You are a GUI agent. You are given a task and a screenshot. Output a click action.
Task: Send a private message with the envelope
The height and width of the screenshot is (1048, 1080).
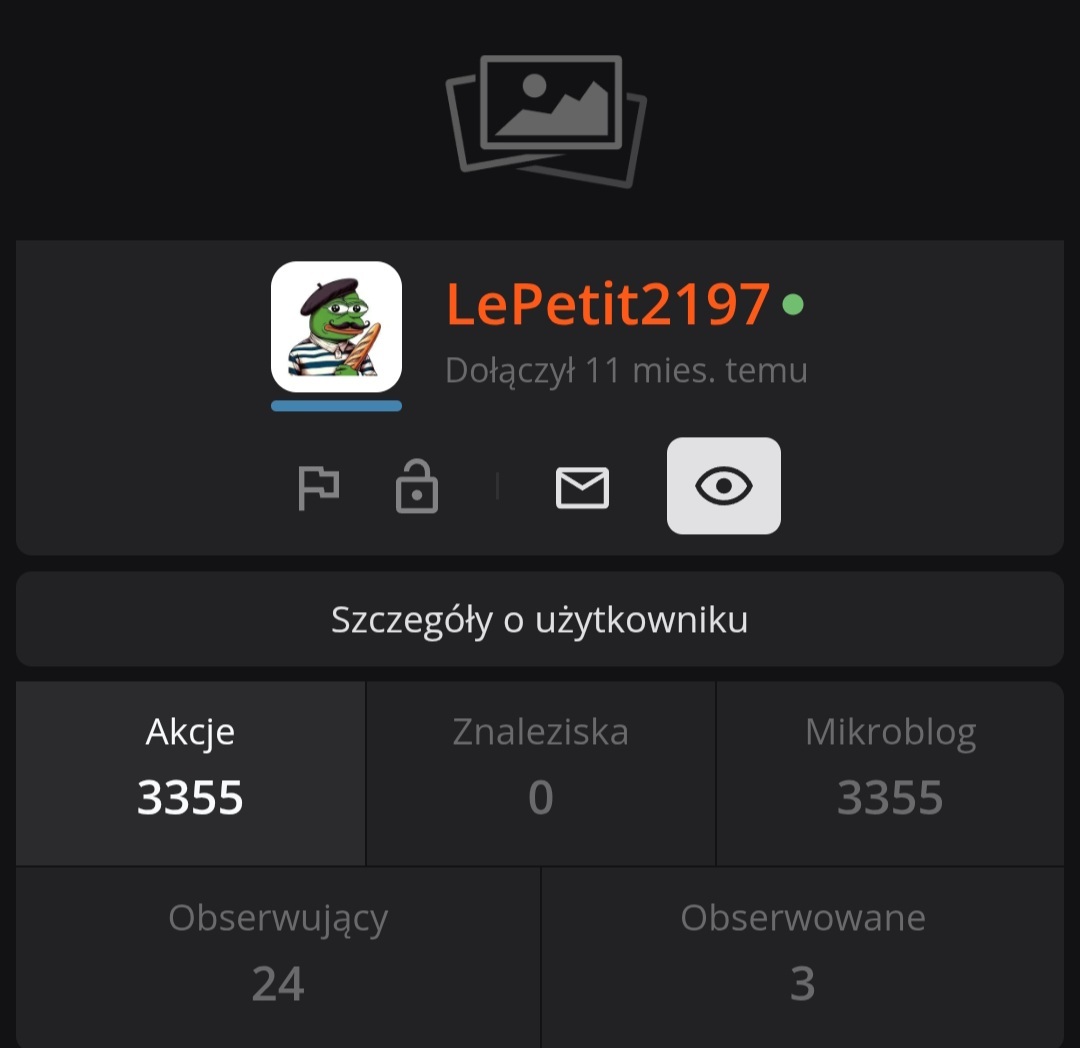pos(582,488)
